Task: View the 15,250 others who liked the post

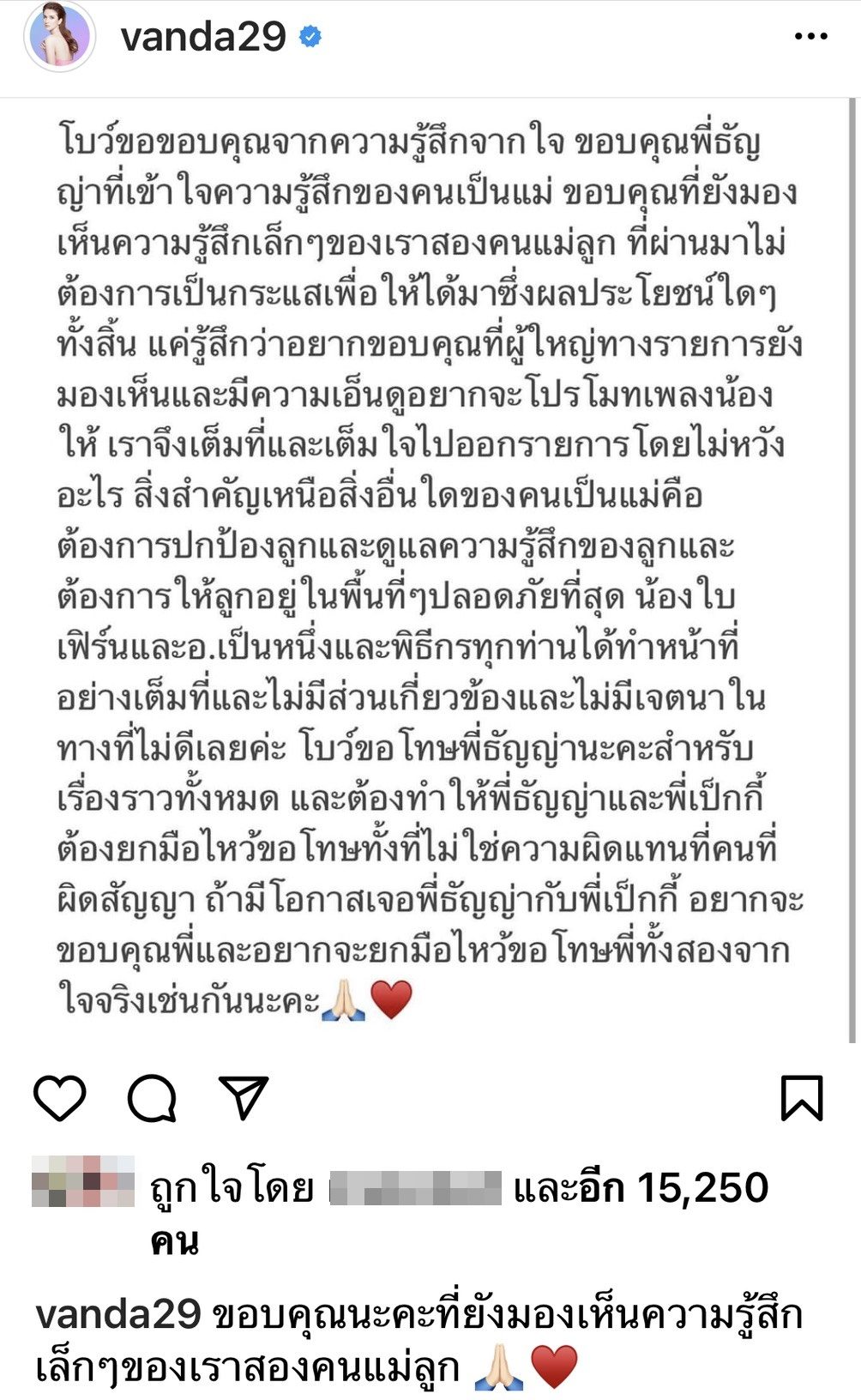Action: (641, 1188)
